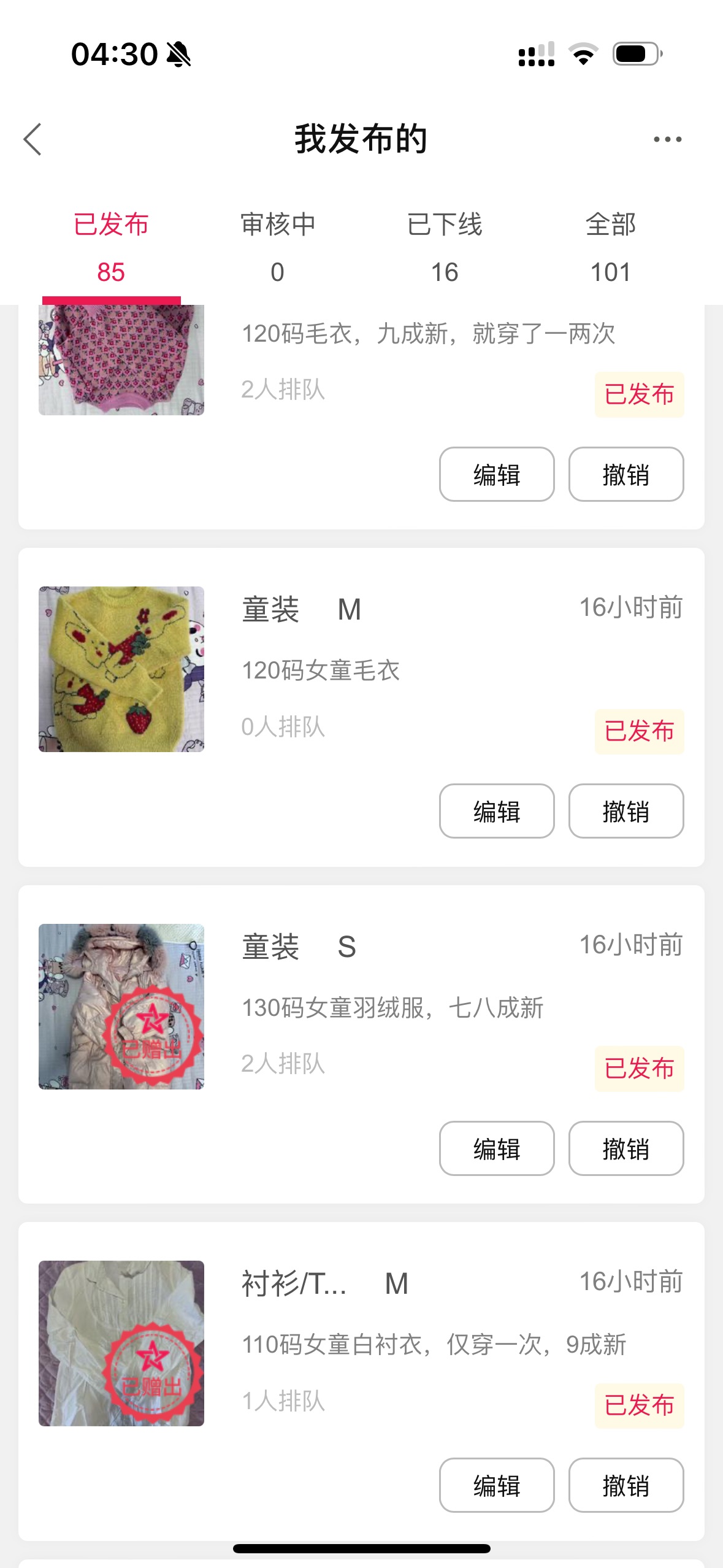
Task: Open the 130码女童羽绒服 down jacket item
Action: 121,1007
